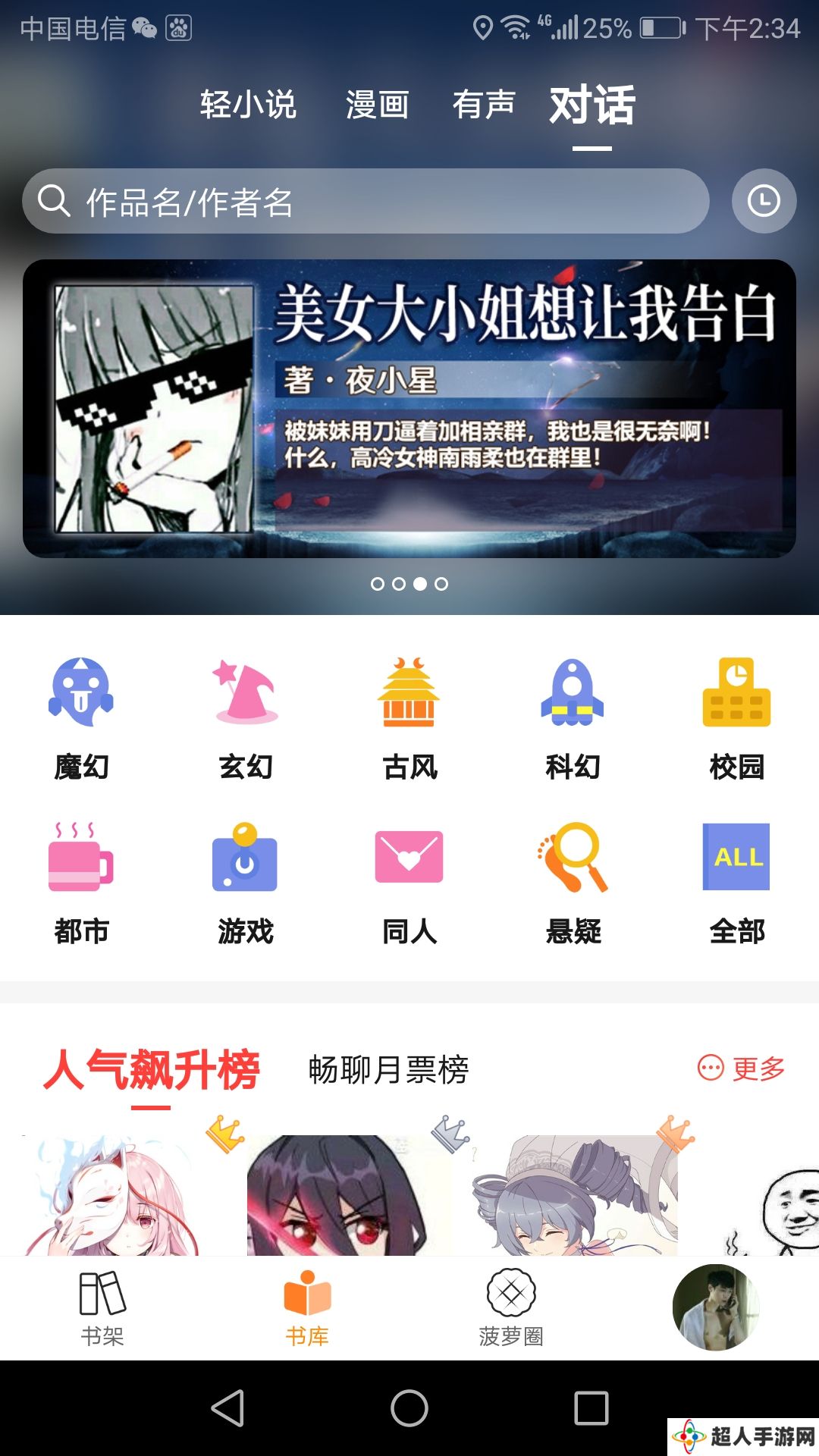Tap the 作品名/作者名 search box

point(366,202)
